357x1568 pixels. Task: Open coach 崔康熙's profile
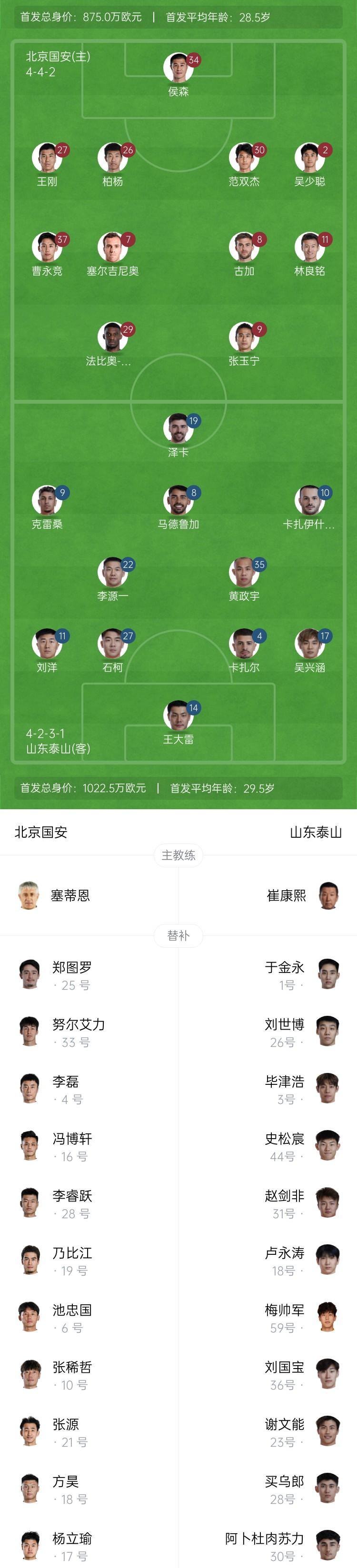tap(302, 895)
